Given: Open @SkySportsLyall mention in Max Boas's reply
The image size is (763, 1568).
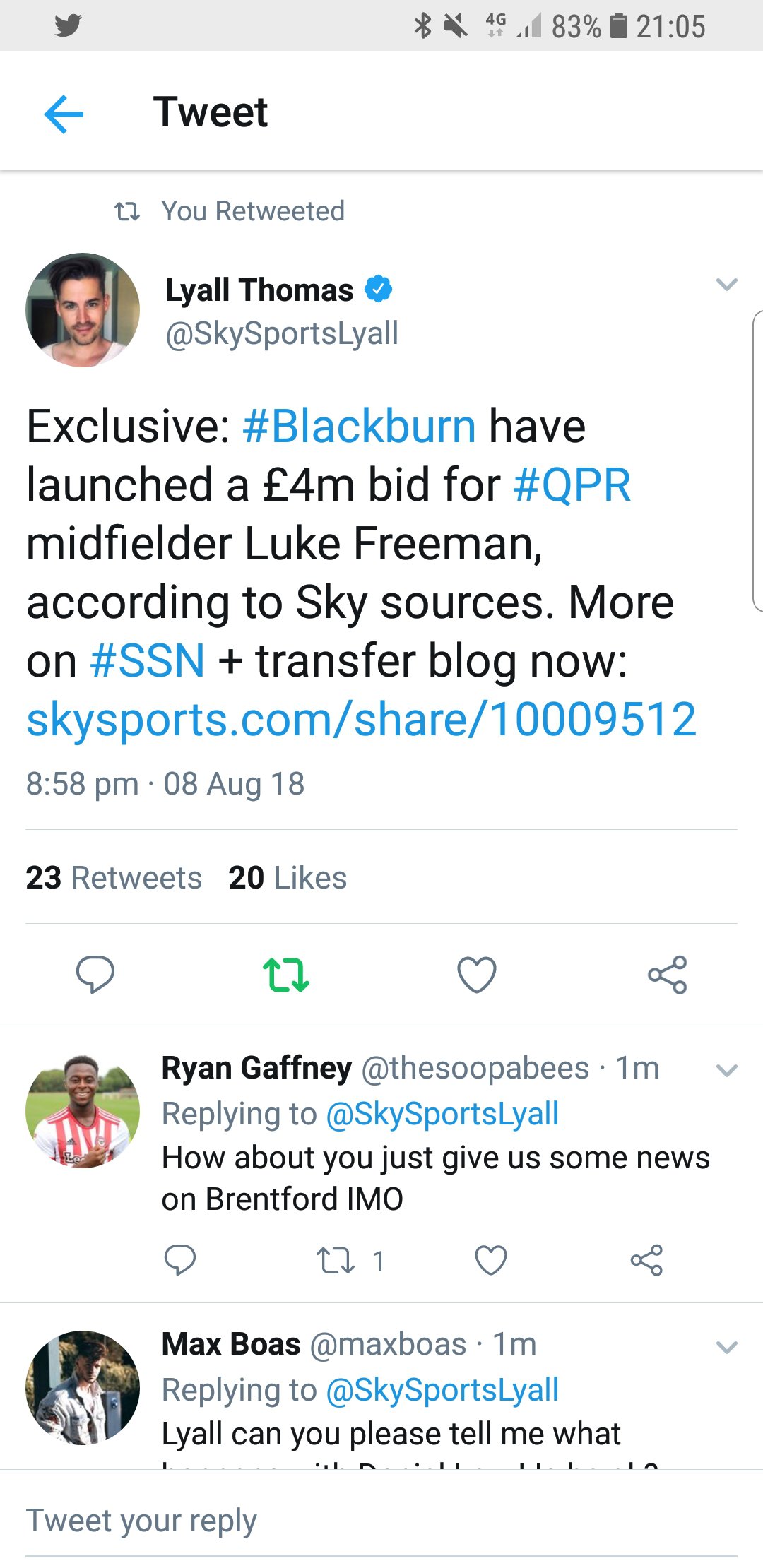Looking at the screenshot, I should pyautogui.click(x=442, y=1389).
